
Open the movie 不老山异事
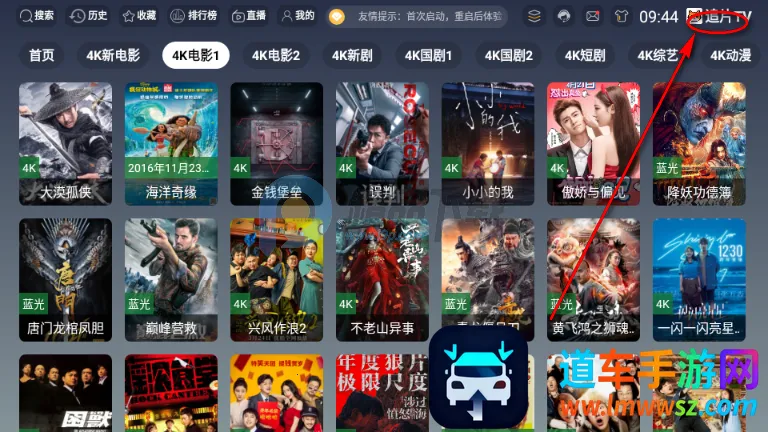382,280
